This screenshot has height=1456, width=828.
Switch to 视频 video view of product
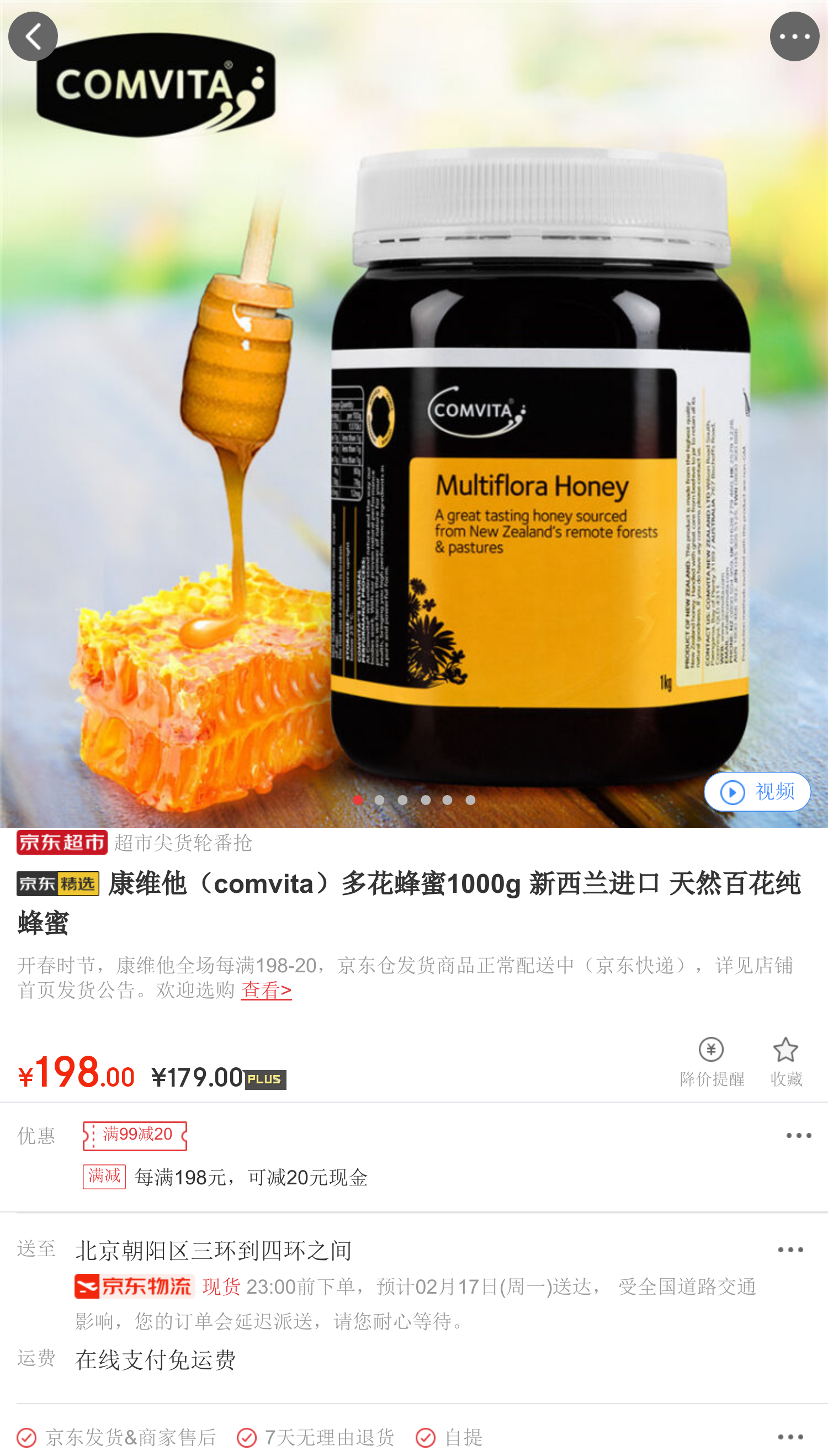click(756, 792)
